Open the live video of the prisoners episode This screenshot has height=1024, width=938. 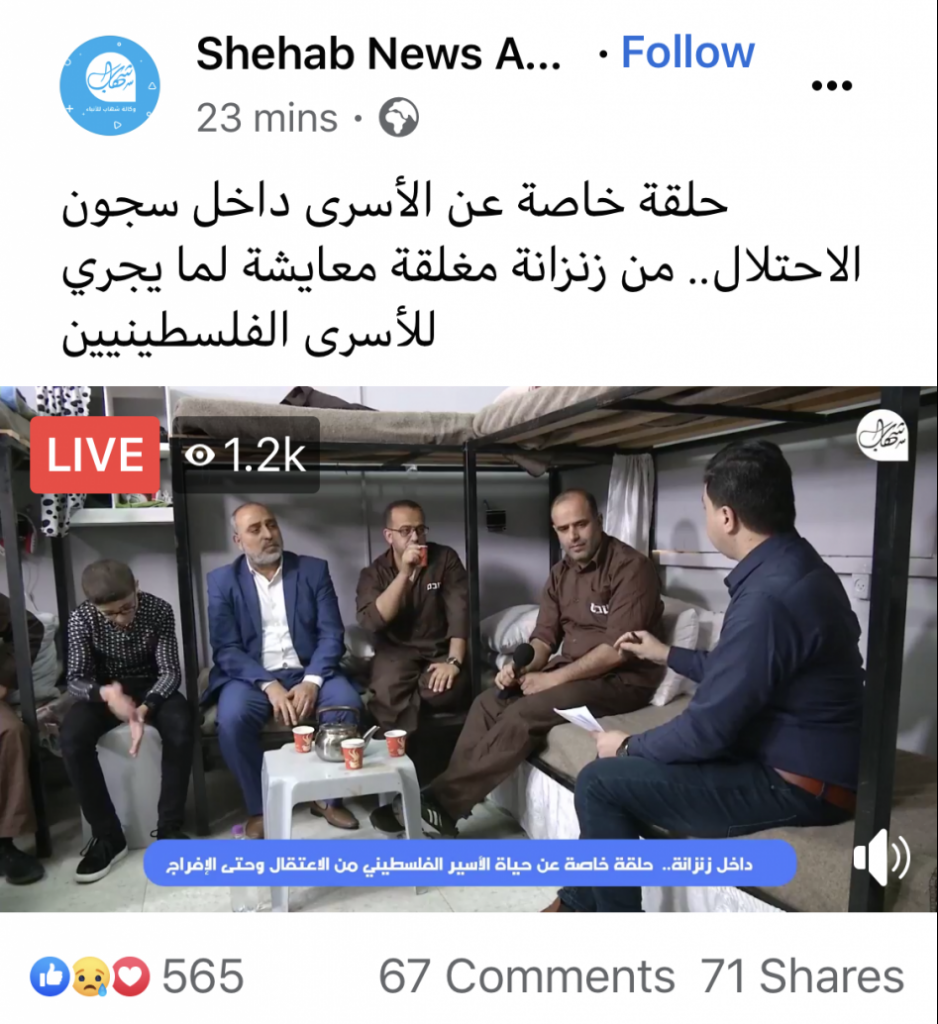click(x=469, y=640)
